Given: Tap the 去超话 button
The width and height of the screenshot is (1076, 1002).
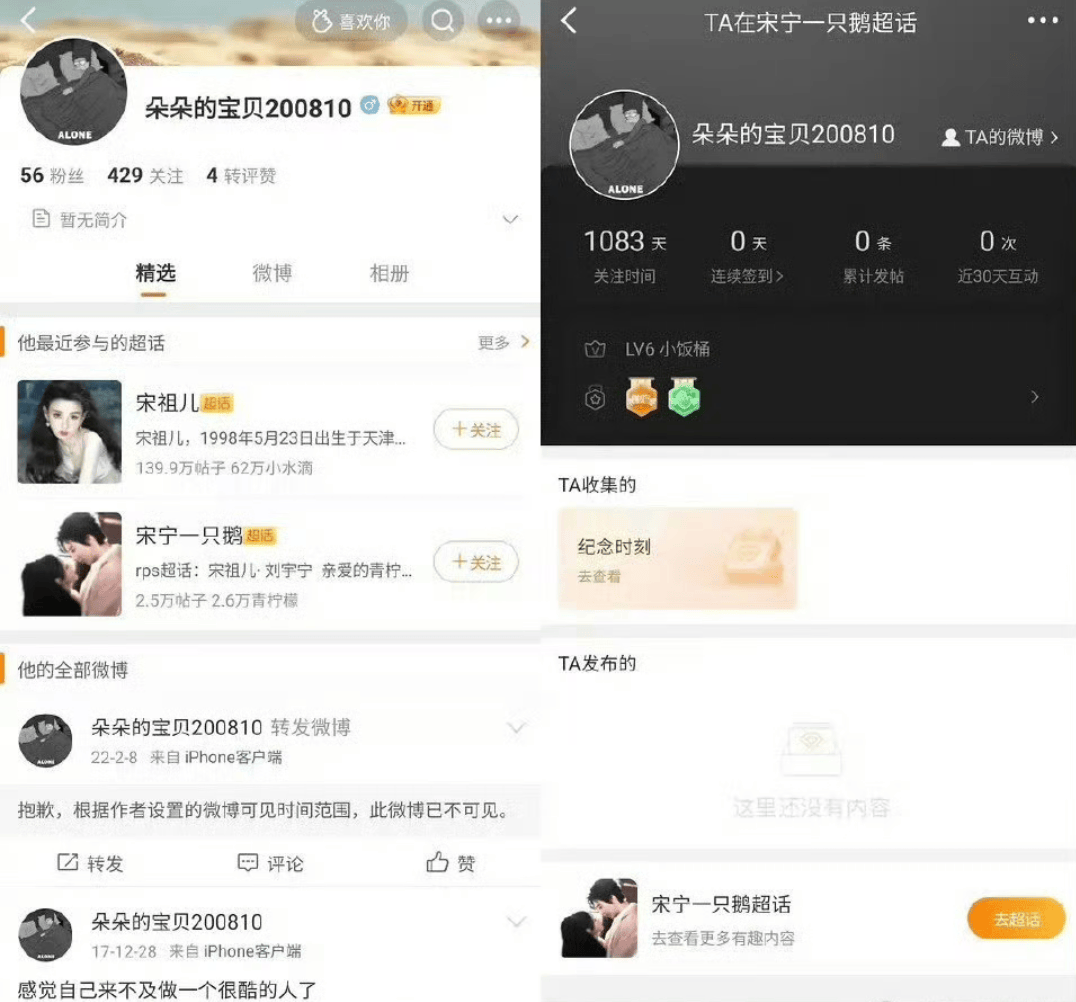Looking at the screenshot, I should pos(1015,919).
